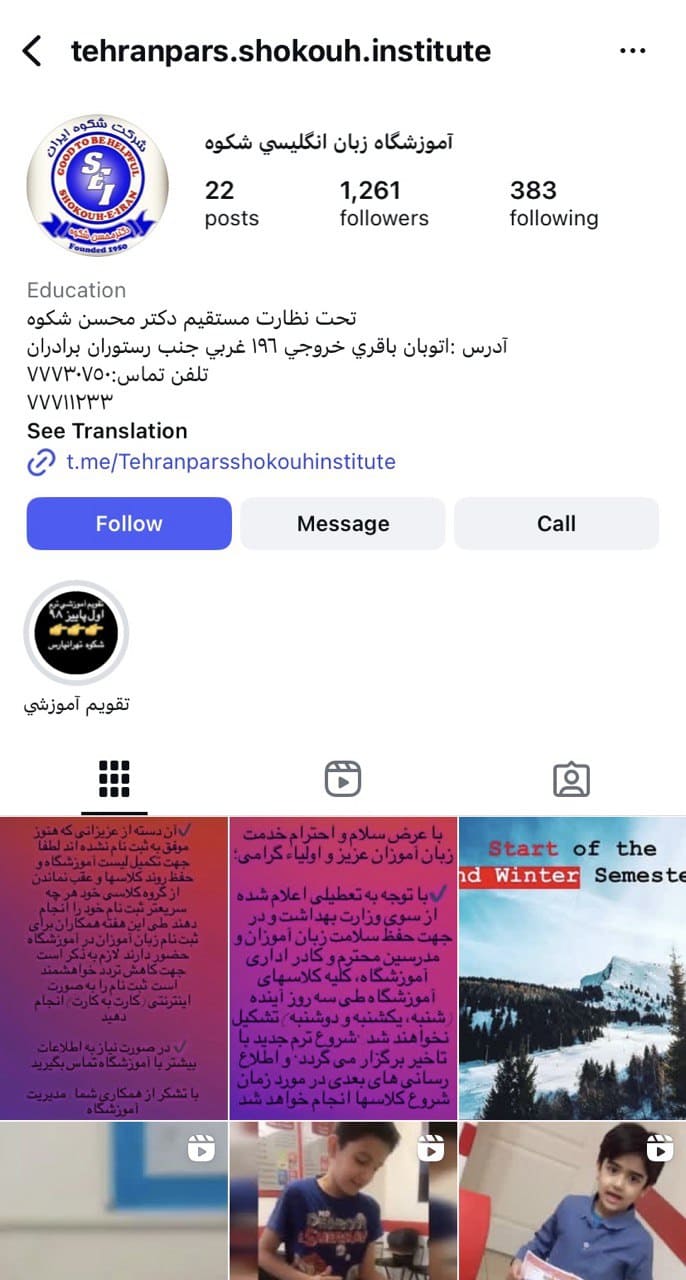View the 383 following list

click(554, 204)
